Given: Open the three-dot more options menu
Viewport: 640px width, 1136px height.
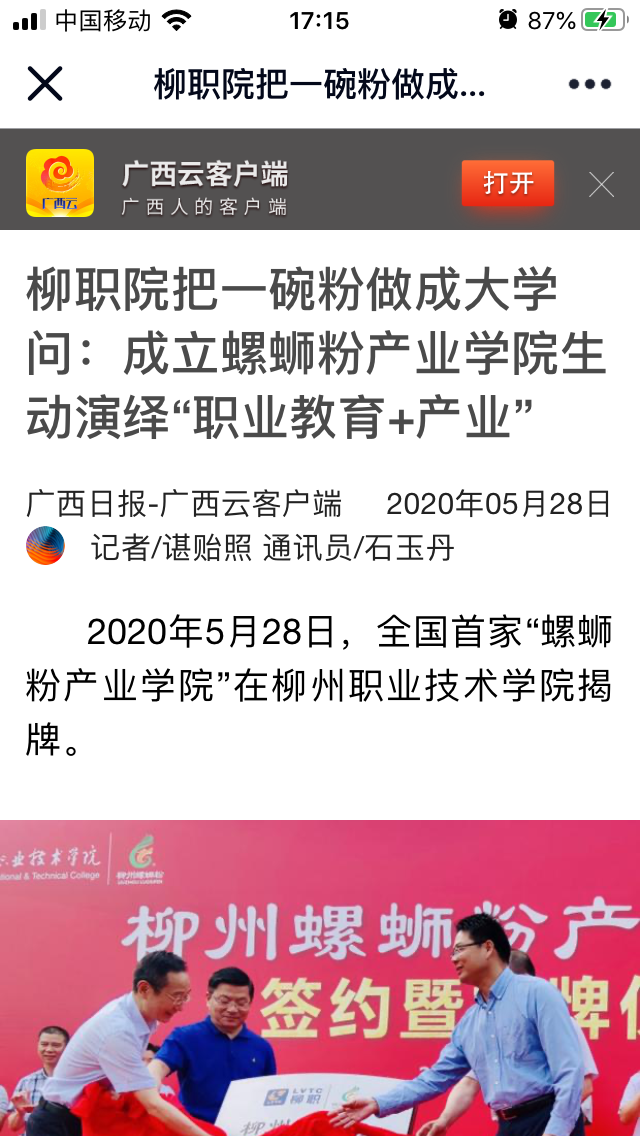Looking at the screenshot, I should tap(589, 85).
